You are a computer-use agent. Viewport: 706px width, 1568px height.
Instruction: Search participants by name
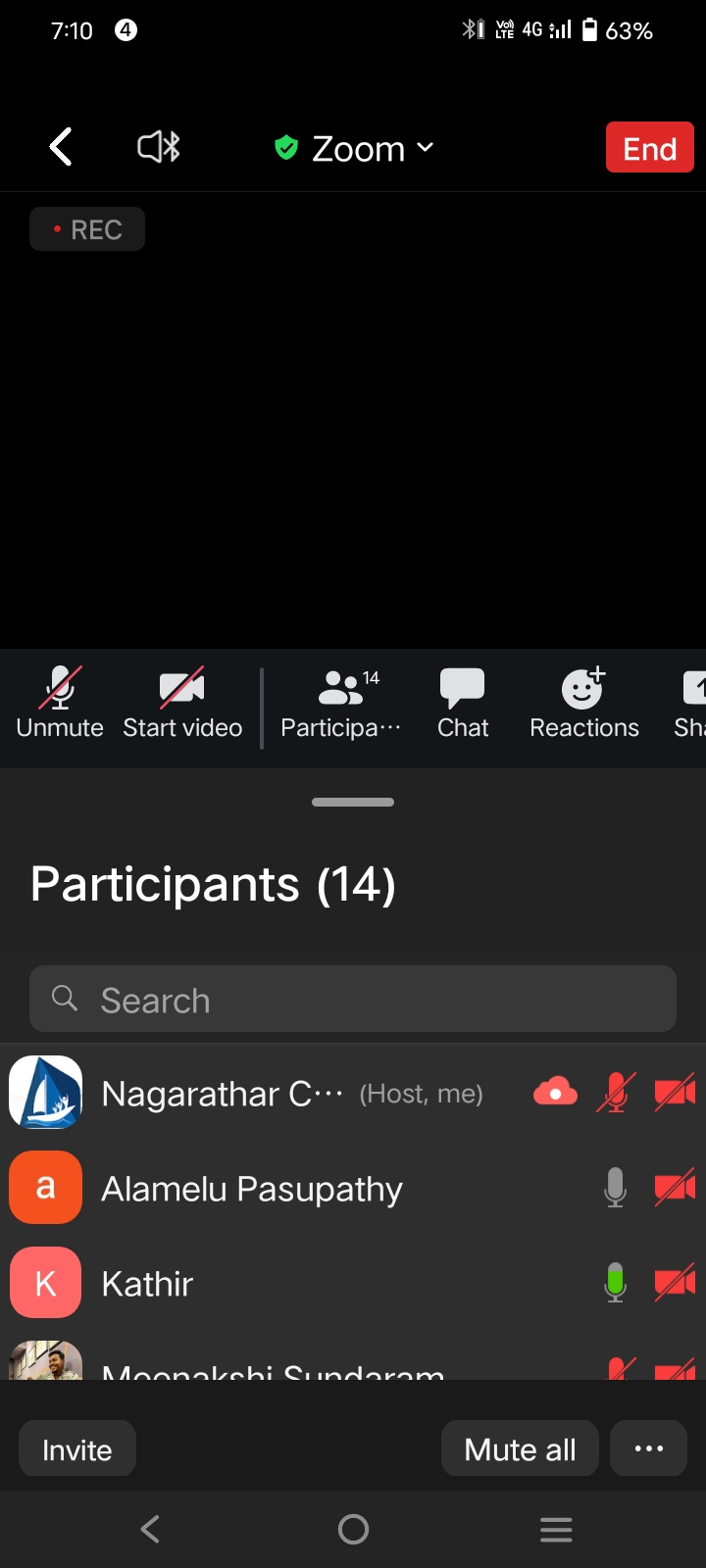[x=353, y=1000]
